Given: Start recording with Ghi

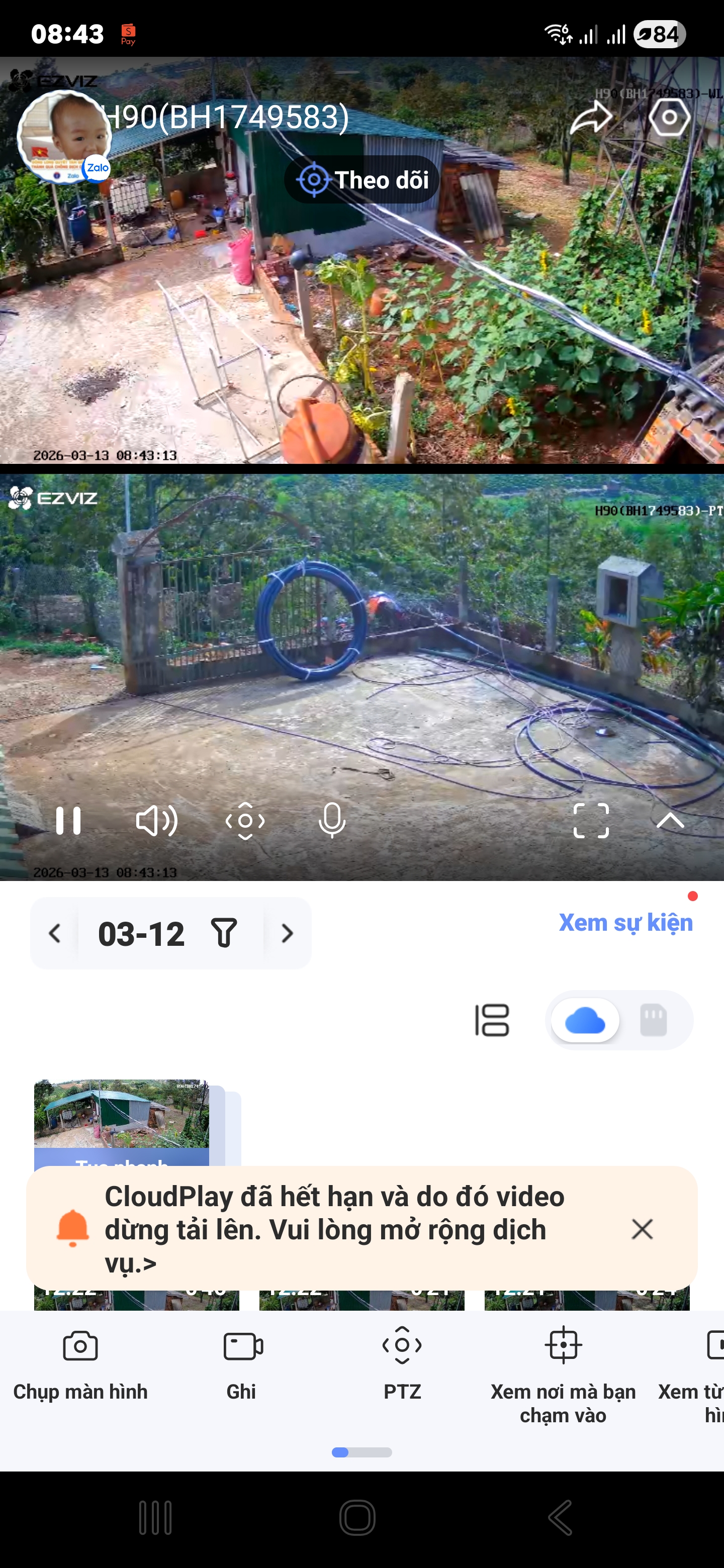Looking at the screenshot, I should pos(242,1362).
